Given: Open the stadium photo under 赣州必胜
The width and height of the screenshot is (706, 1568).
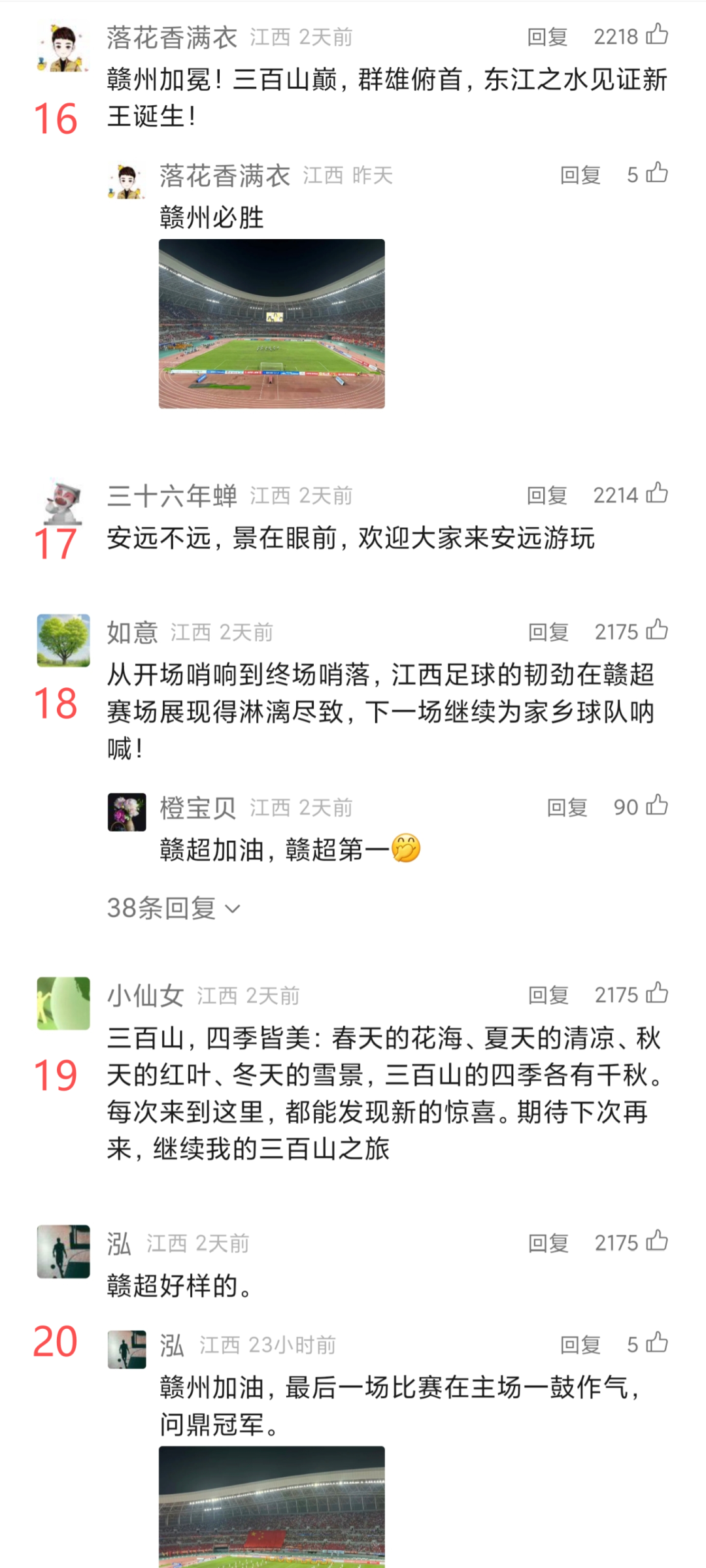Looking at the screenshot, I should 271,323.
